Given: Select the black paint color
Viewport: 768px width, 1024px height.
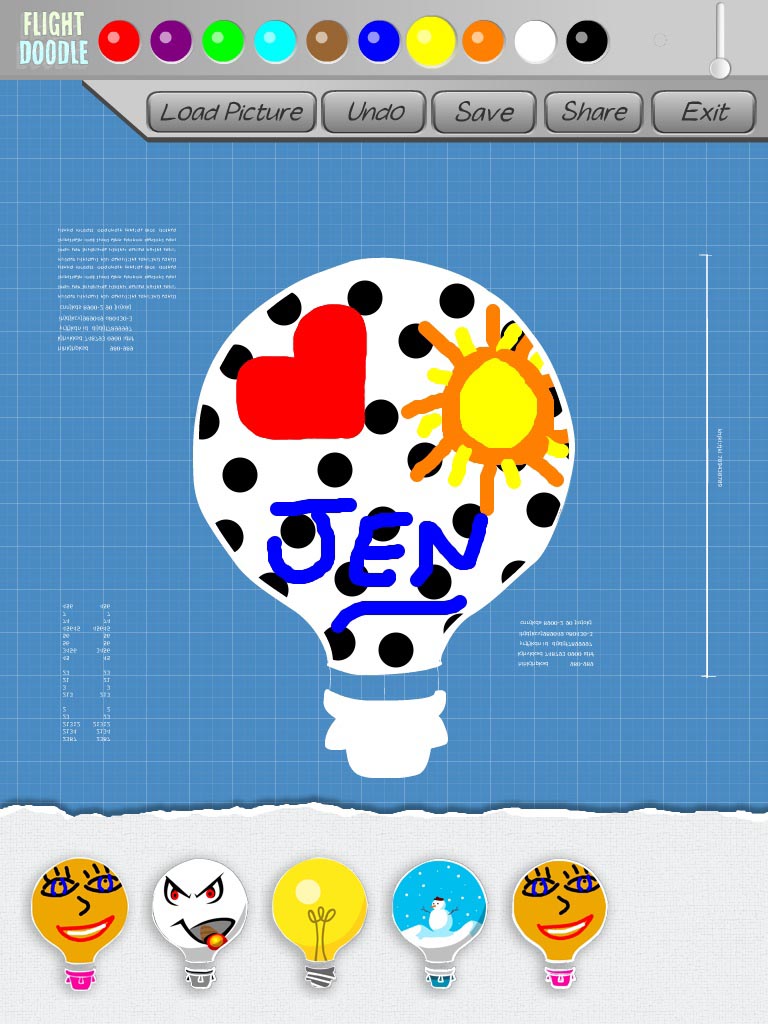Looking at the screenshot, I should point(587,41).
